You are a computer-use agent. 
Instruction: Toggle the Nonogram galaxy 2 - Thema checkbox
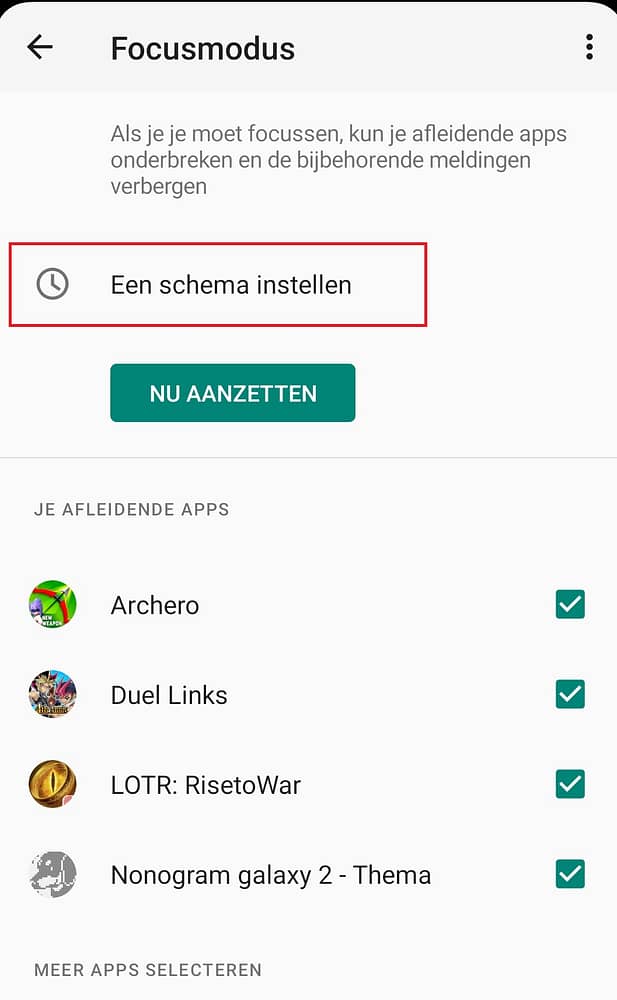coord(570,874)
